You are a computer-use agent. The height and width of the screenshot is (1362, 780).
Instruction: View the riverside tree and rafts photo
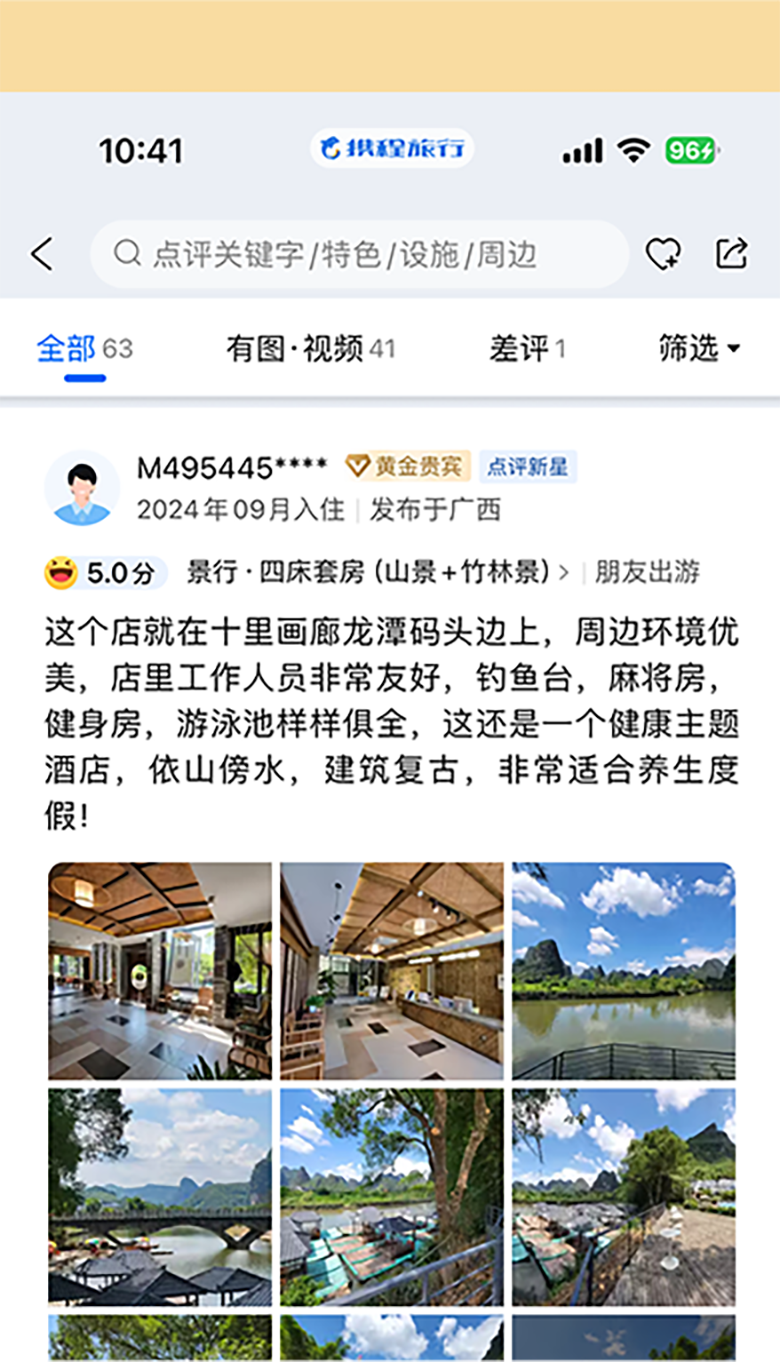[392, 1197]
